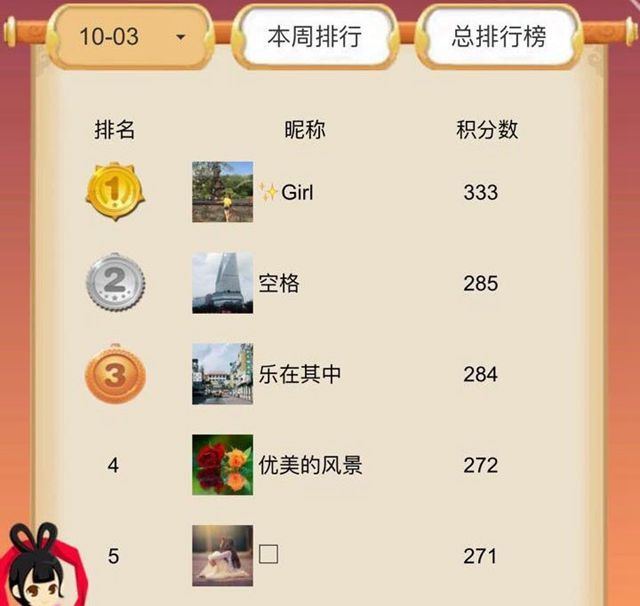The height and width of the screenshot is (606, 640).
Task: Switch to 本周排行 weekly ranking tab
Action: tap(314, 38)
